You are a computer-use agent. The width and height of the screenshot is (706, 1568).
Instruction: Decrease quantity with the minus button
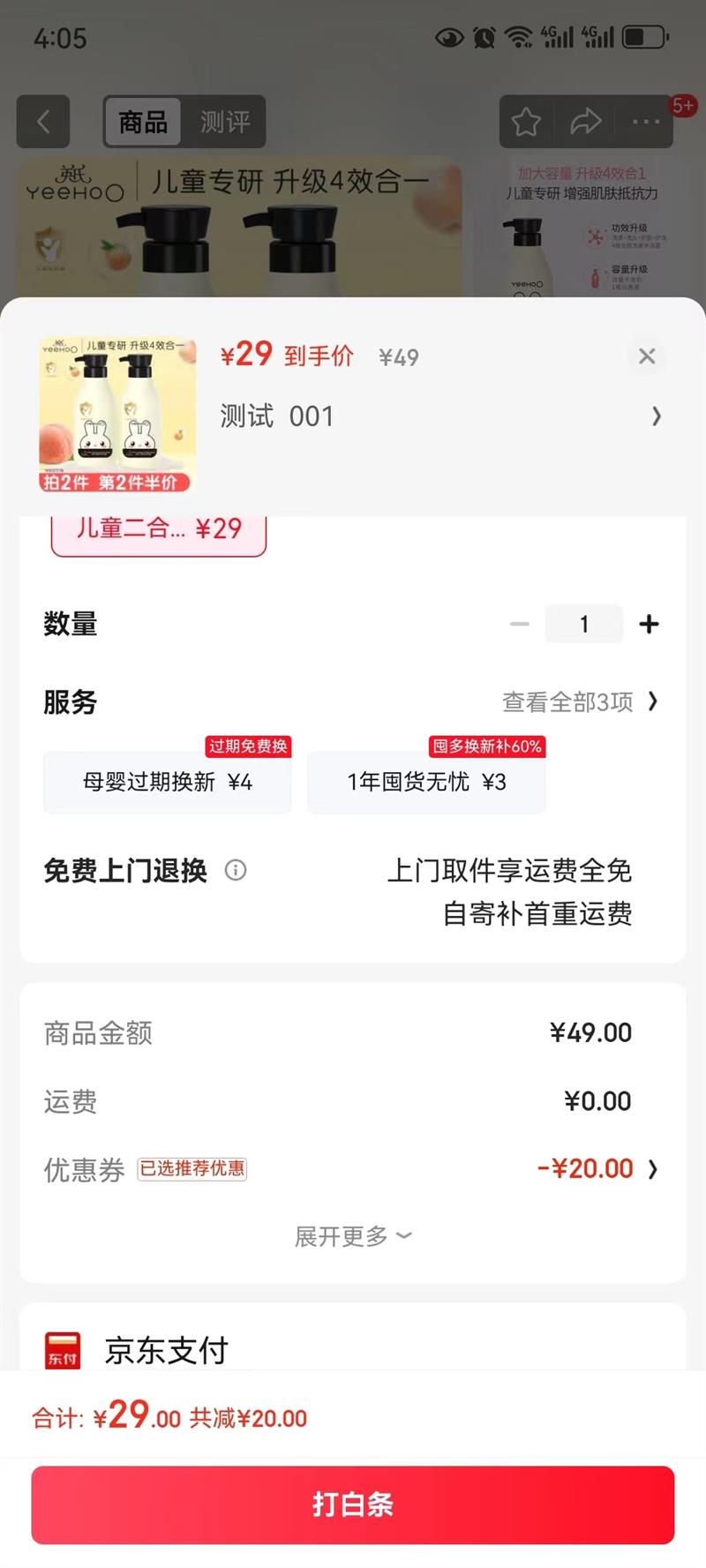click(520, 625)
